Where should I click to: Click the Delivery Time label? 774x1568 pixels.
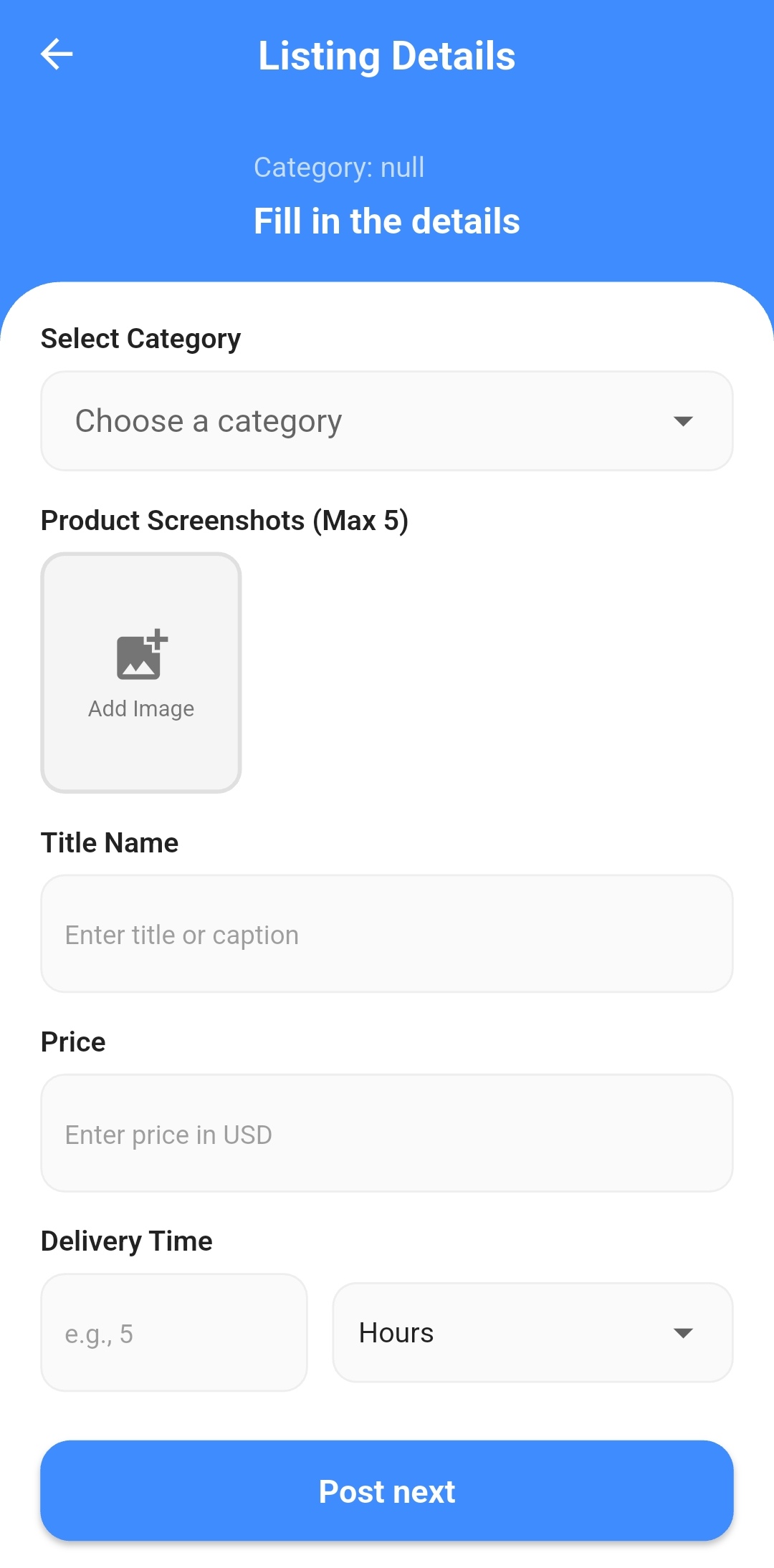tap(126, 1240)
